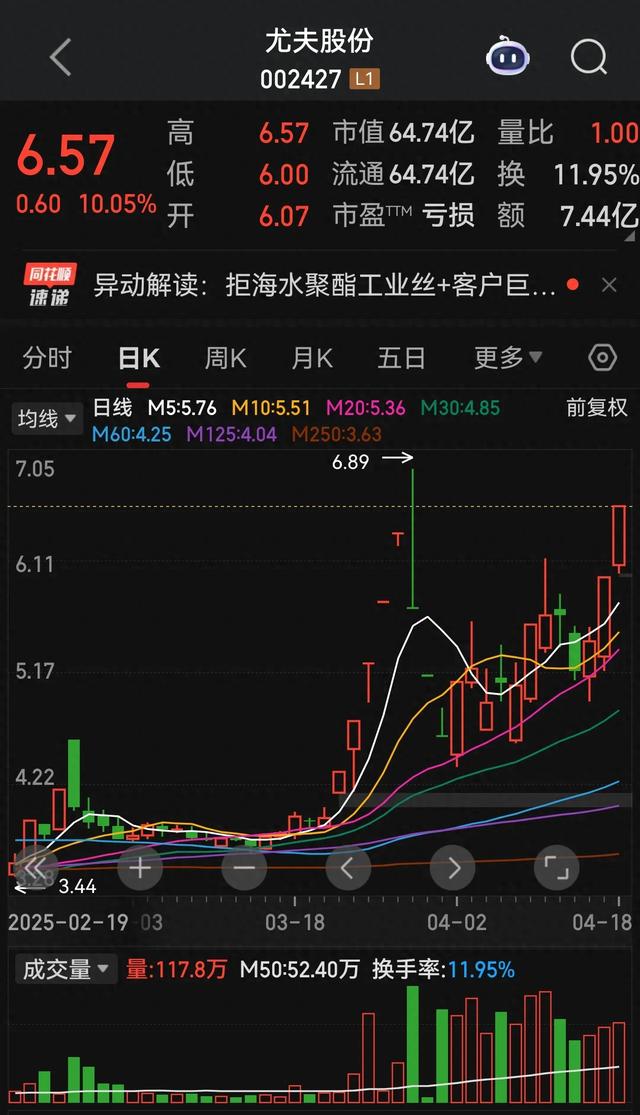The width and height of the screenshot is (640, 1115).
Task: Expand the 更多 chart options
Action: pyautogui.click(x=508, y=358)
